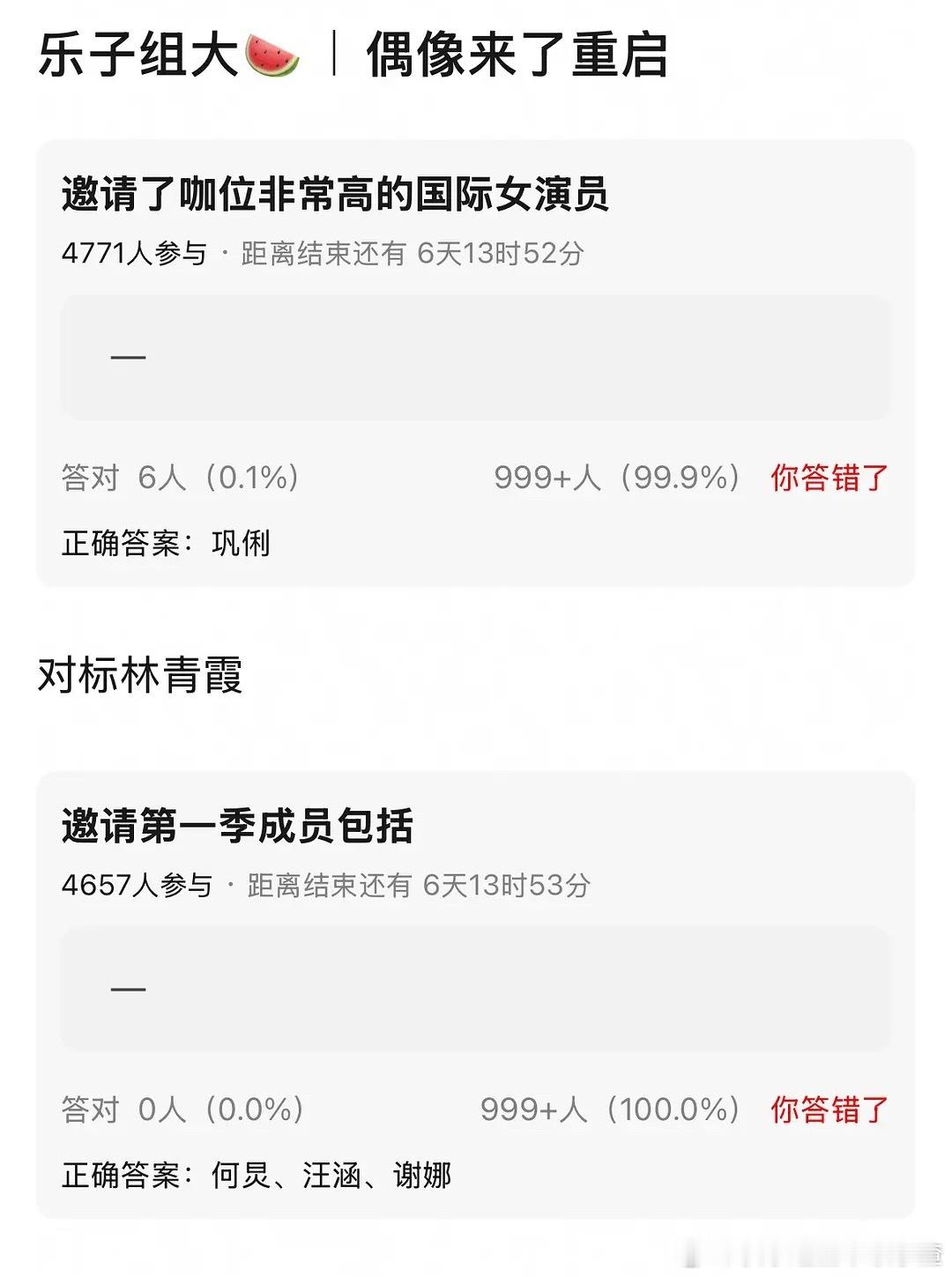The image size is (952, 1277).
Task: Click the correct answer '巩俐'
Action: [x=240, y=545]
